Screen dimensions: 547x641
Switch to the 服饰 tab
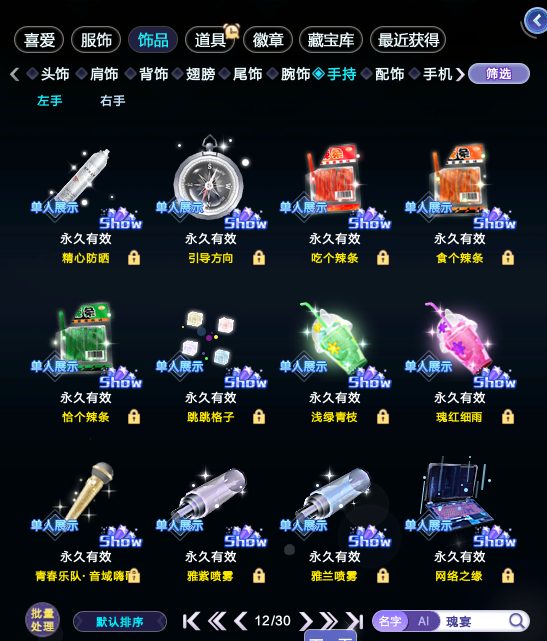96,40
